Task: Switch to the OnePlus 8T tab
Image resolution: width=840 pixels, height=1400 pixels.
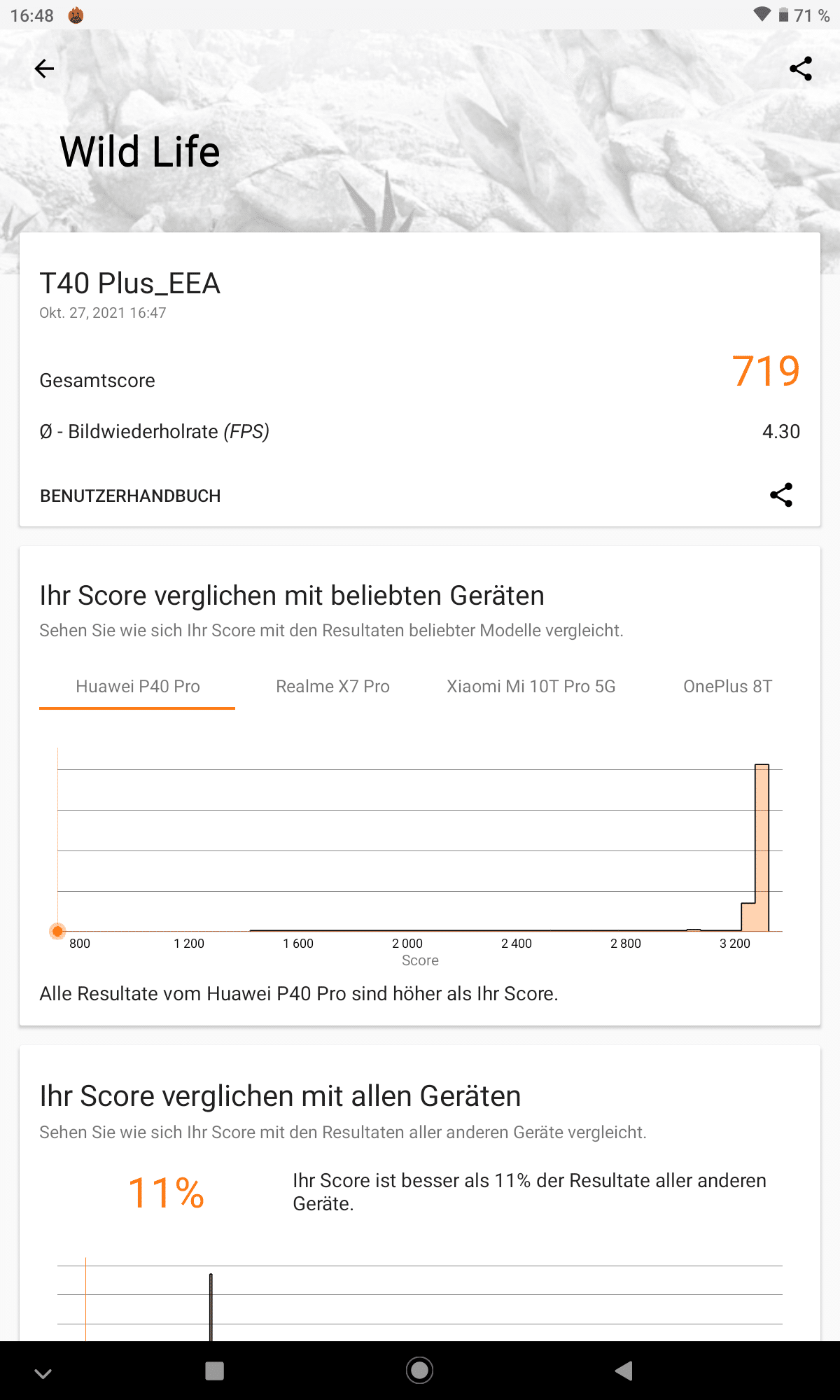Action: pos(727,687)
